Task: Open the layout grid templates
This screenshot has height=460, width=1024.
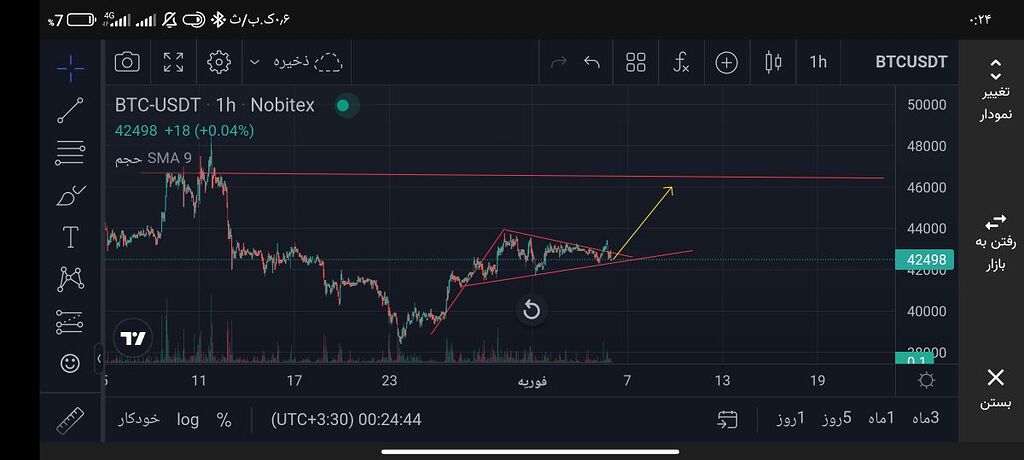Action: tap(636, 62)
